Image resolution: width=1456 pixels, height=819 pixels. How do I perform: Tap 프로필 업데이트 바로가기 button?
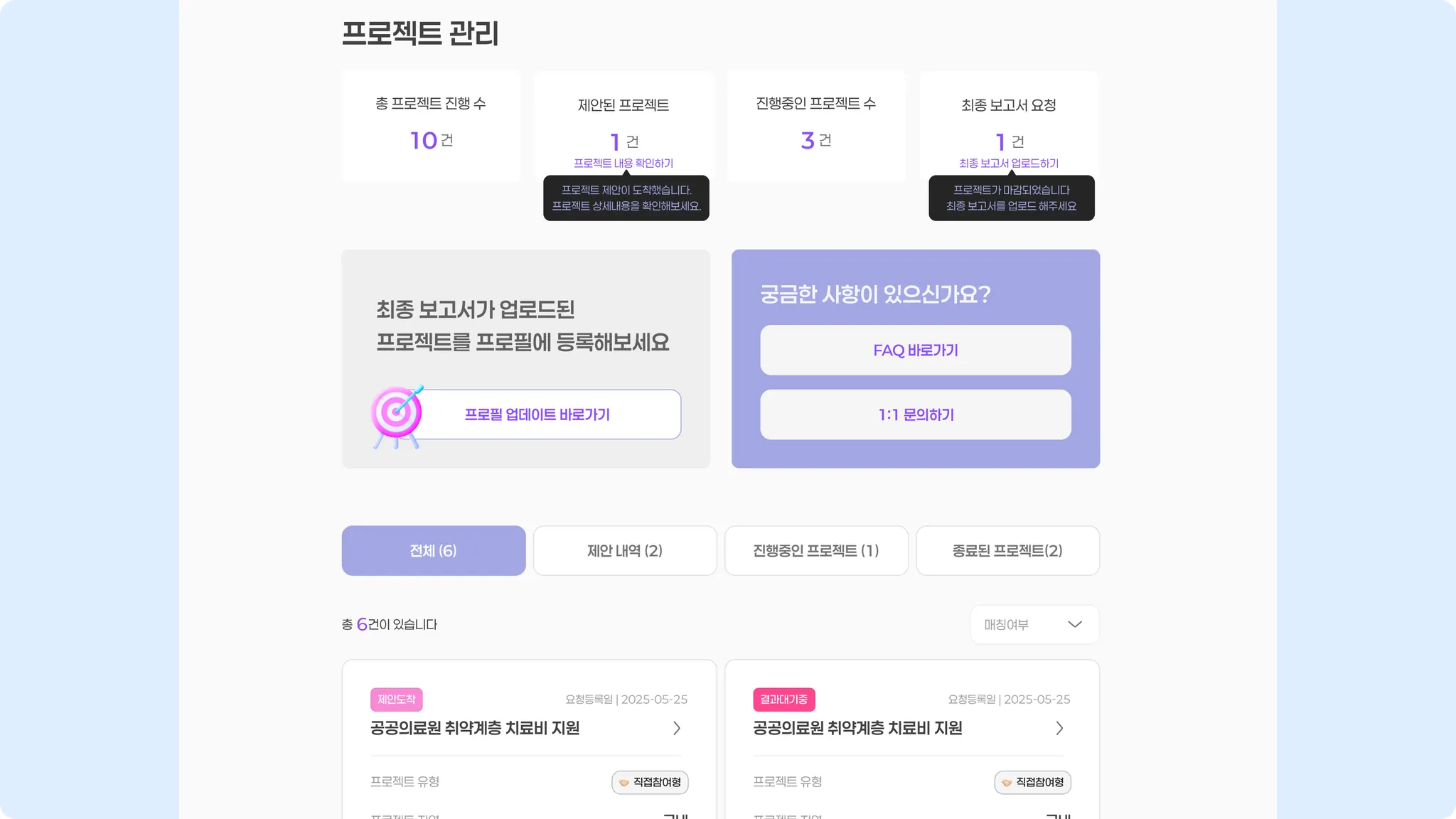pyautogui.click(x=537, y=414)
